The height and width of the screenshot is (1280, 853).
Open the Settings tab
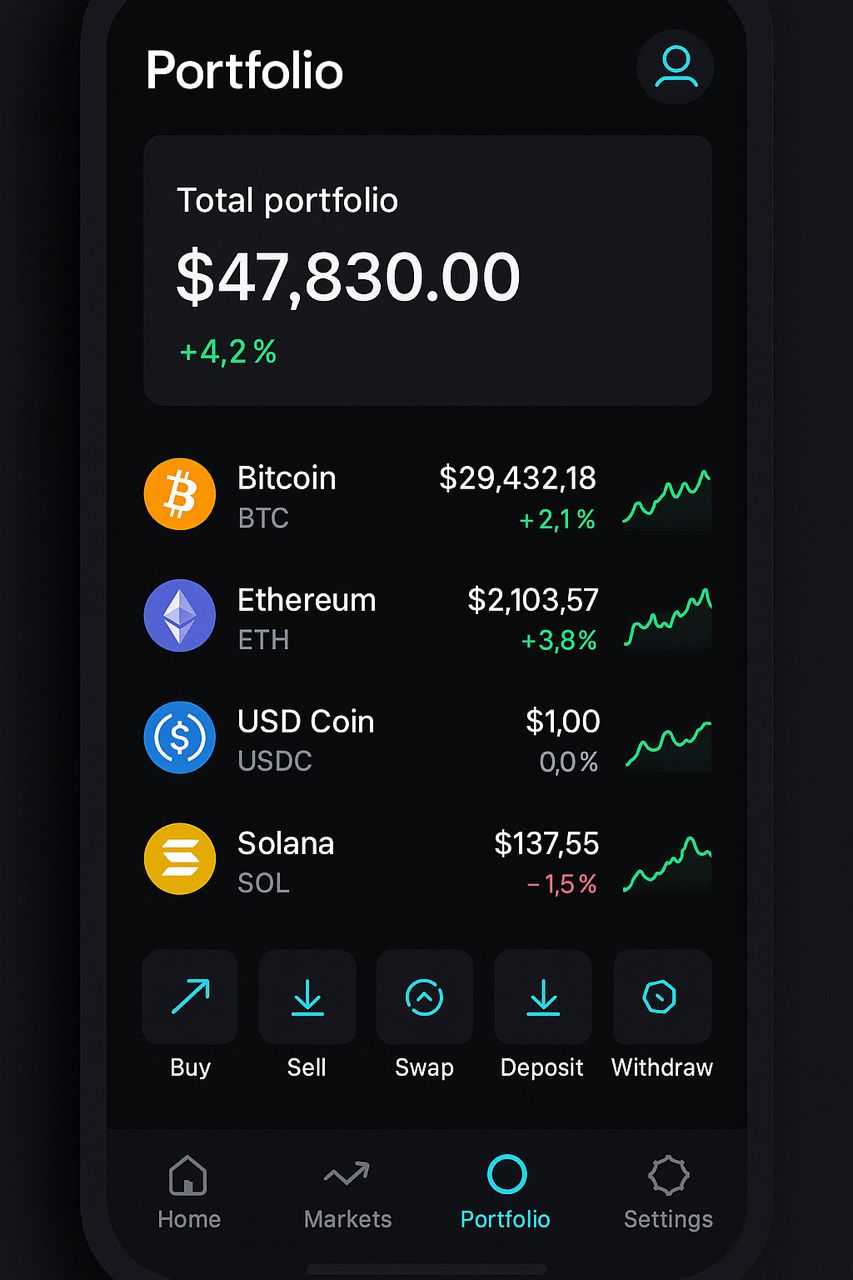668,1192
